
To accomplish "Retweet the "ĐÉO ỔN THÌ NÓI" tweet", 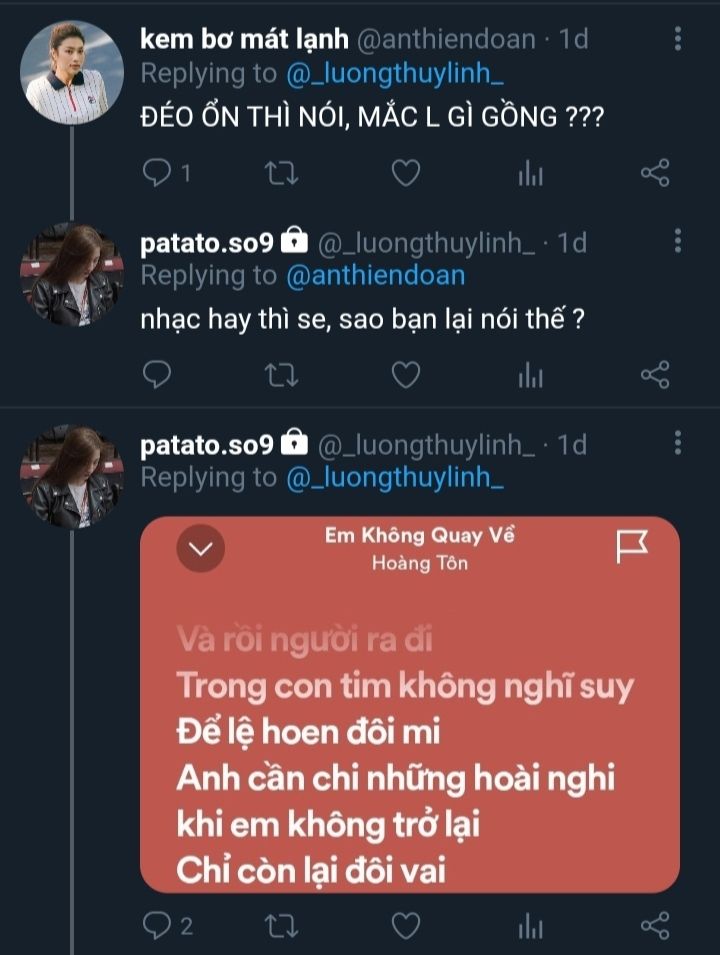I will click(x=280, y=174).
